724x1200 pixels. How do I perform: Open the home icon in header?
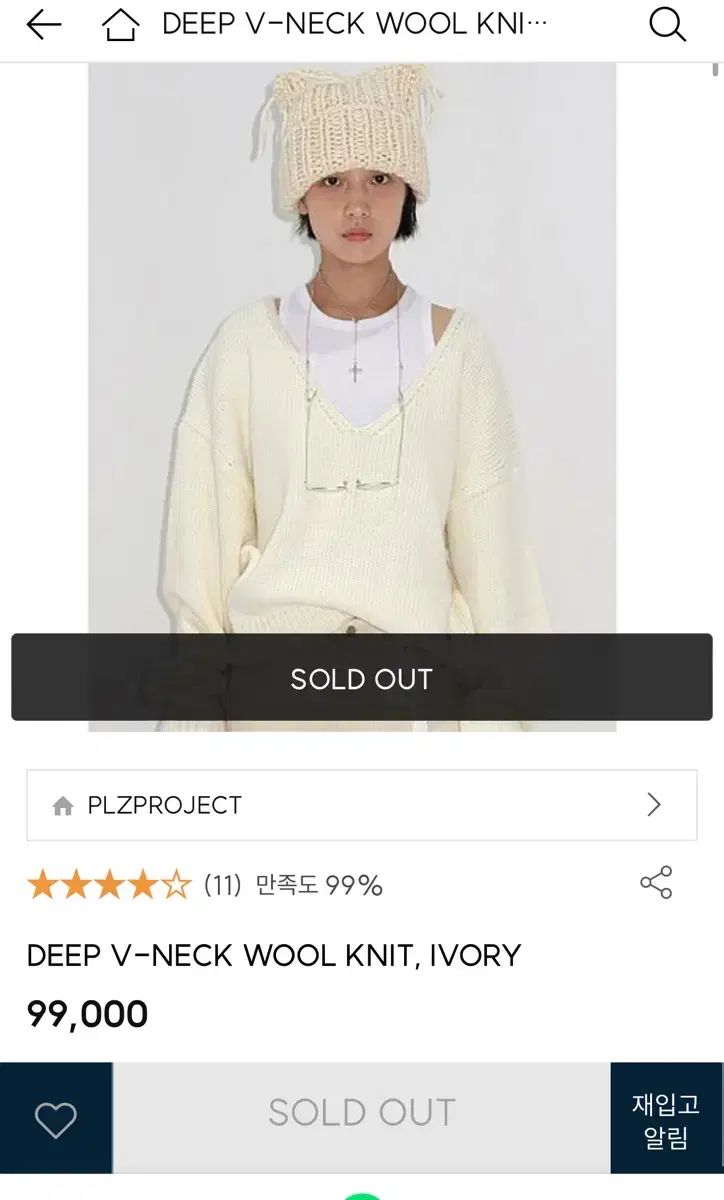[x=120, y=25]
